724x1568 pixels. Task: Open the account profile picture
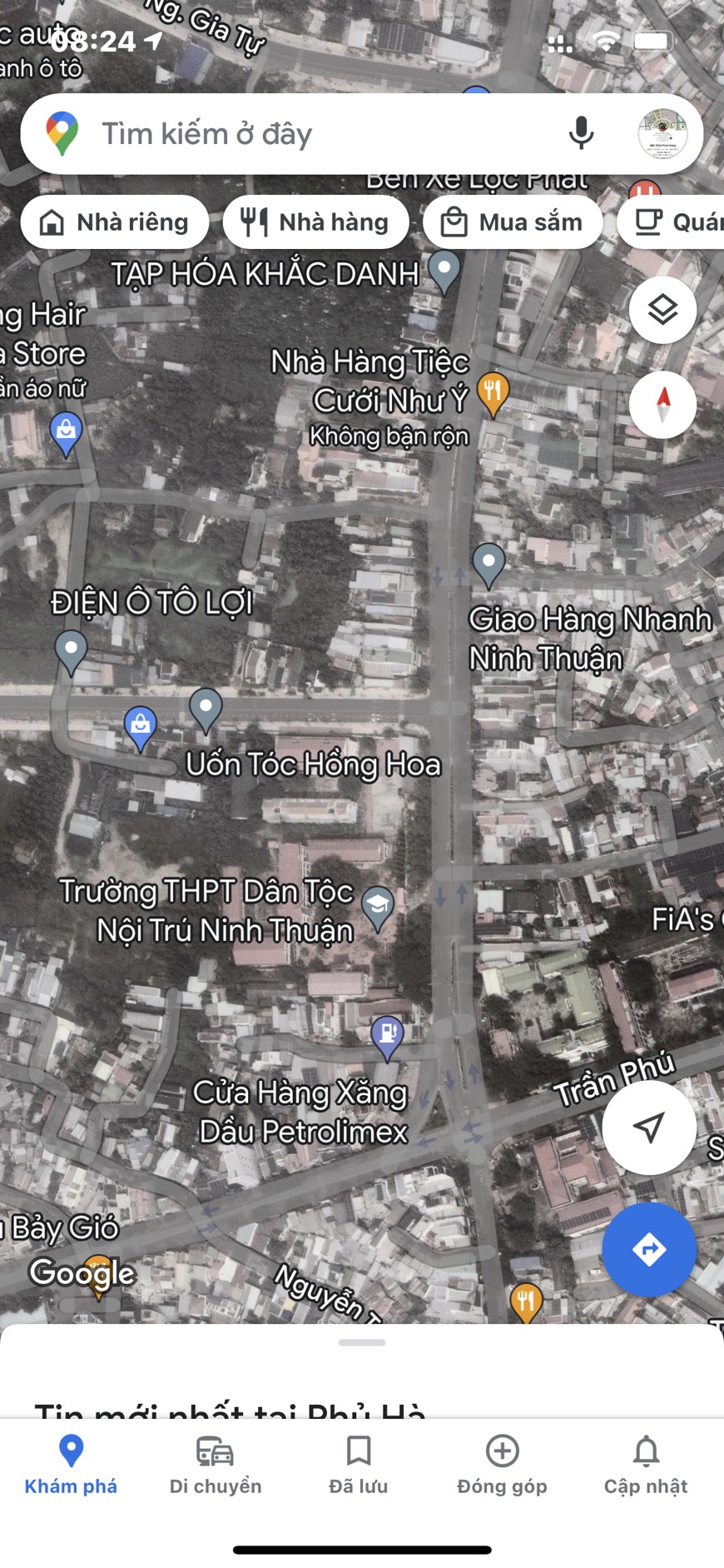[x=662, y=133]
